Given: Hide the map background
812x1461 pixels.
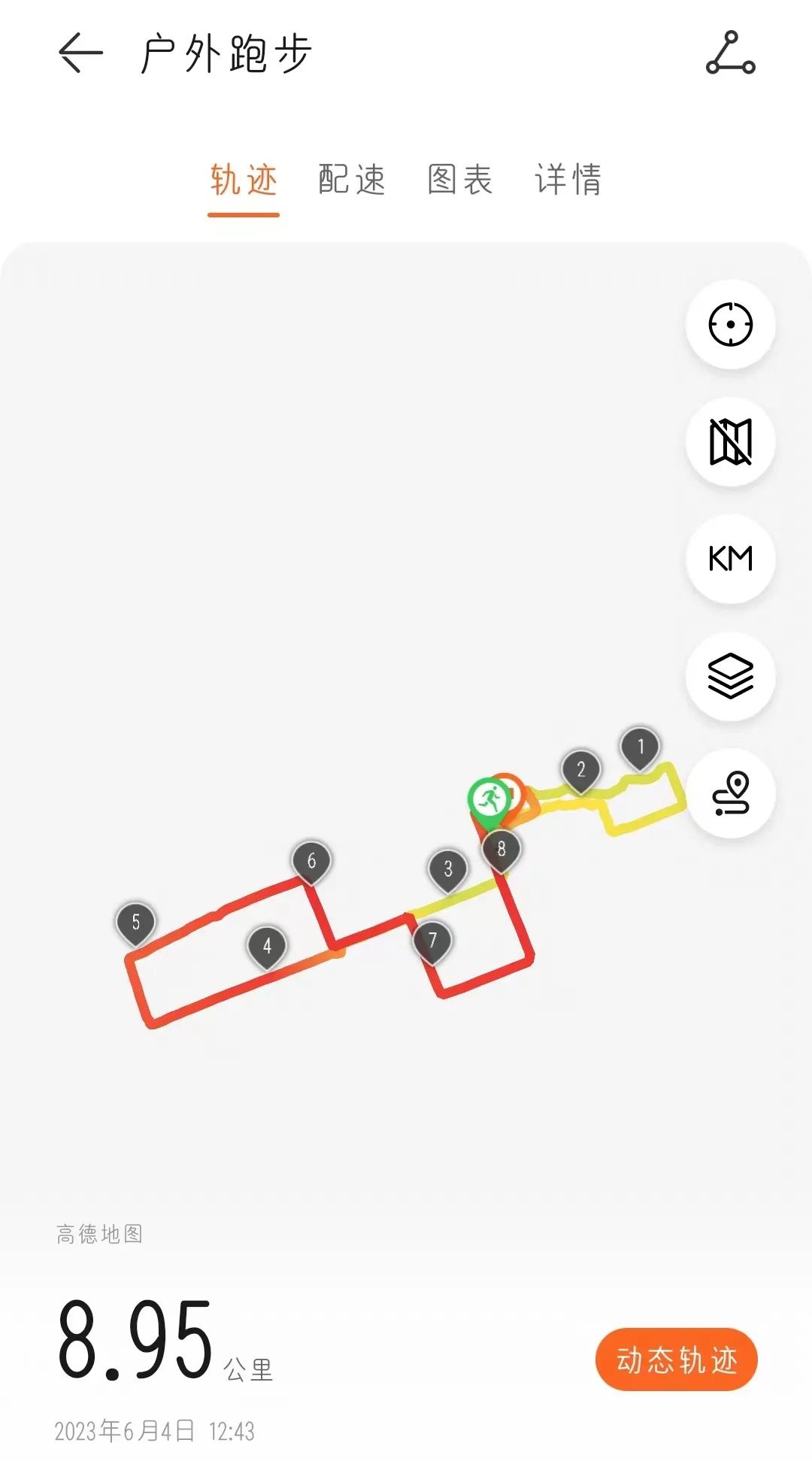Looking at the screenshot, I should [730, 441].
